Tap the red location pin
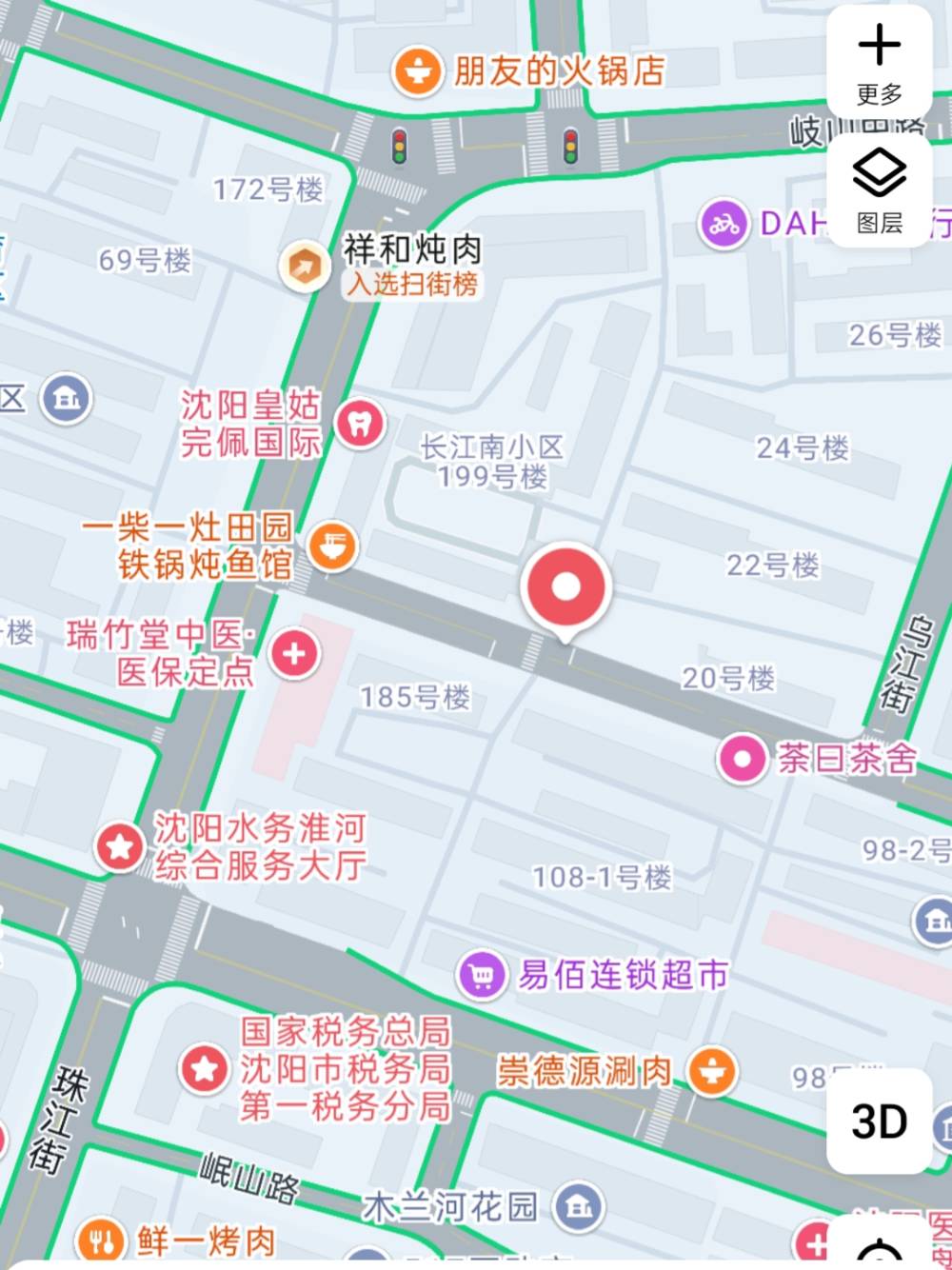952x1270 pixels. pos(566,586)
